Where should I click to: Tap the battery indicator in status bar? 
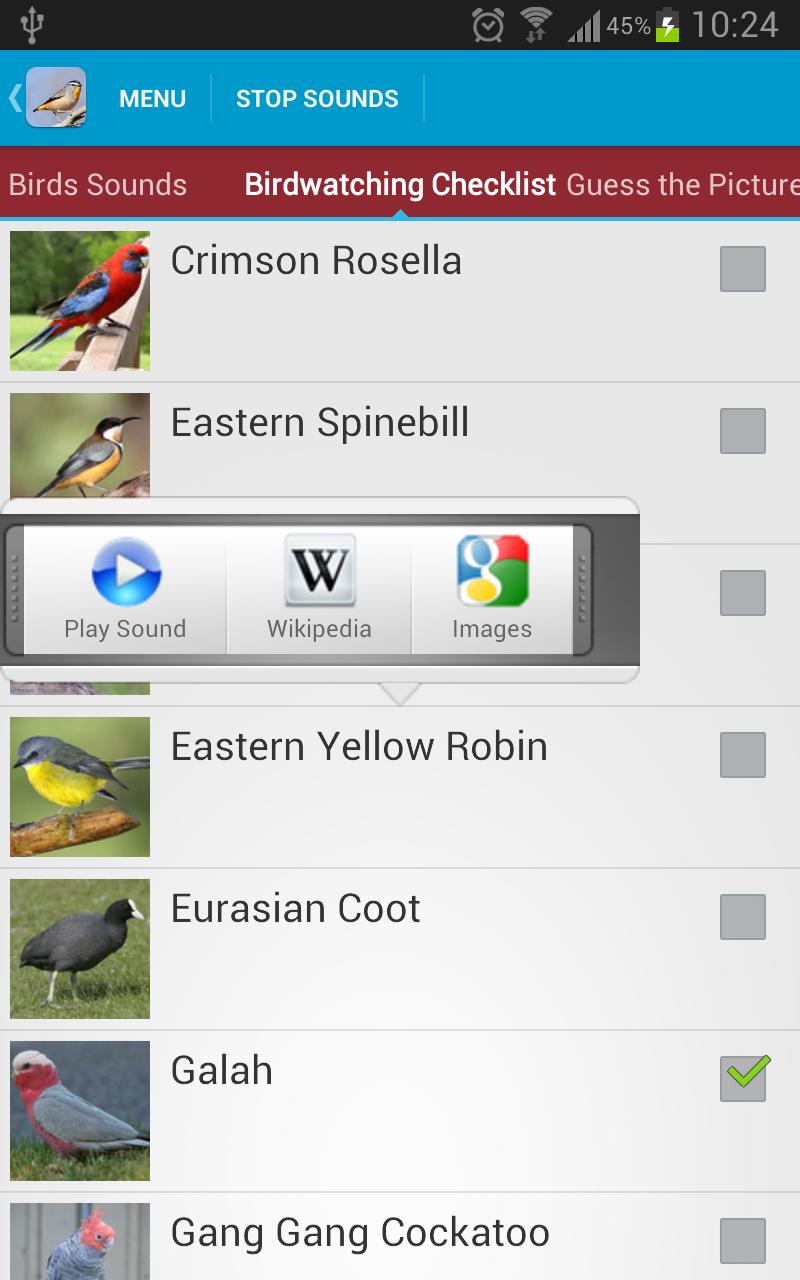click(x=666, y=25)
